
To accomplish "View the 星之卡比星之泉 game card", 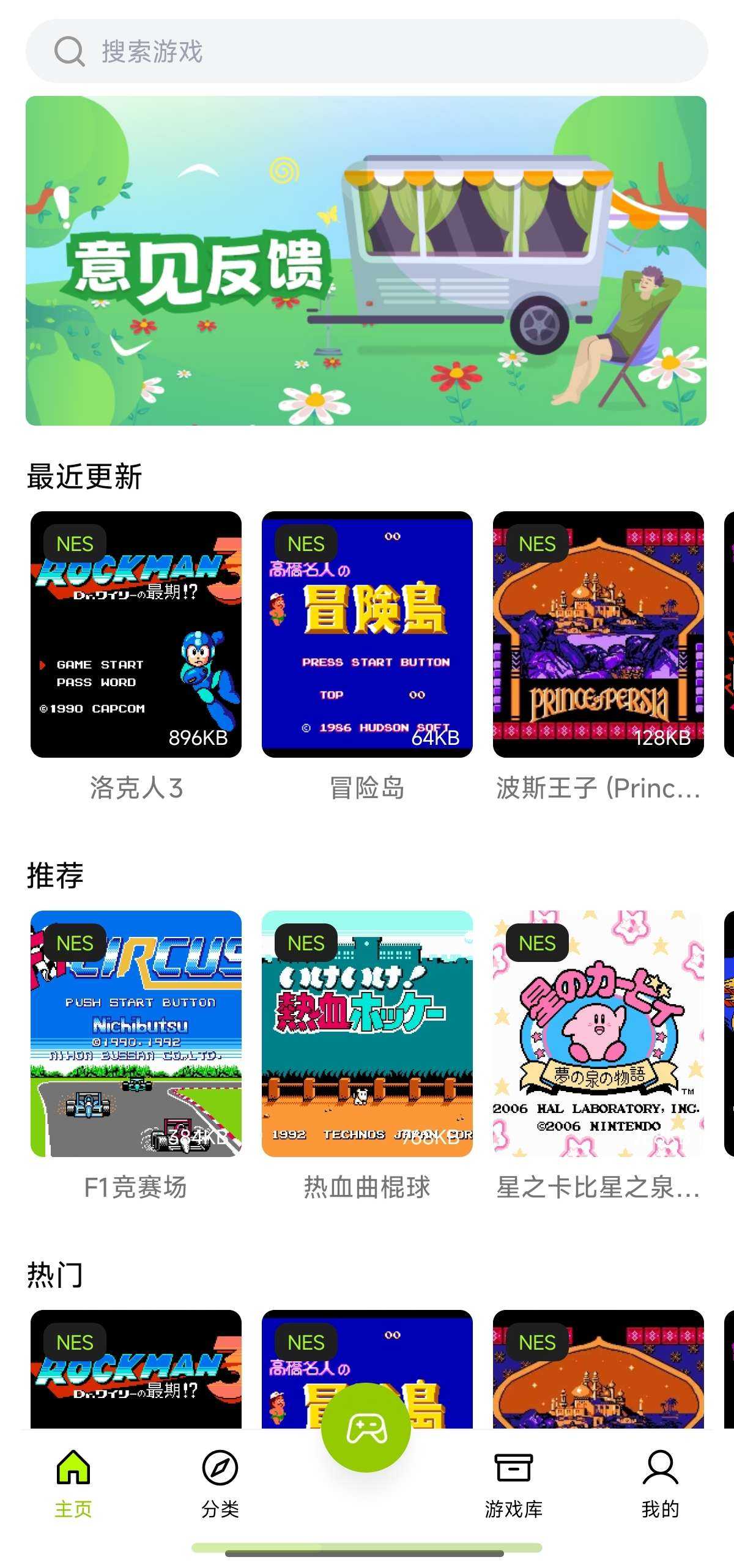I will (598, 1034).
